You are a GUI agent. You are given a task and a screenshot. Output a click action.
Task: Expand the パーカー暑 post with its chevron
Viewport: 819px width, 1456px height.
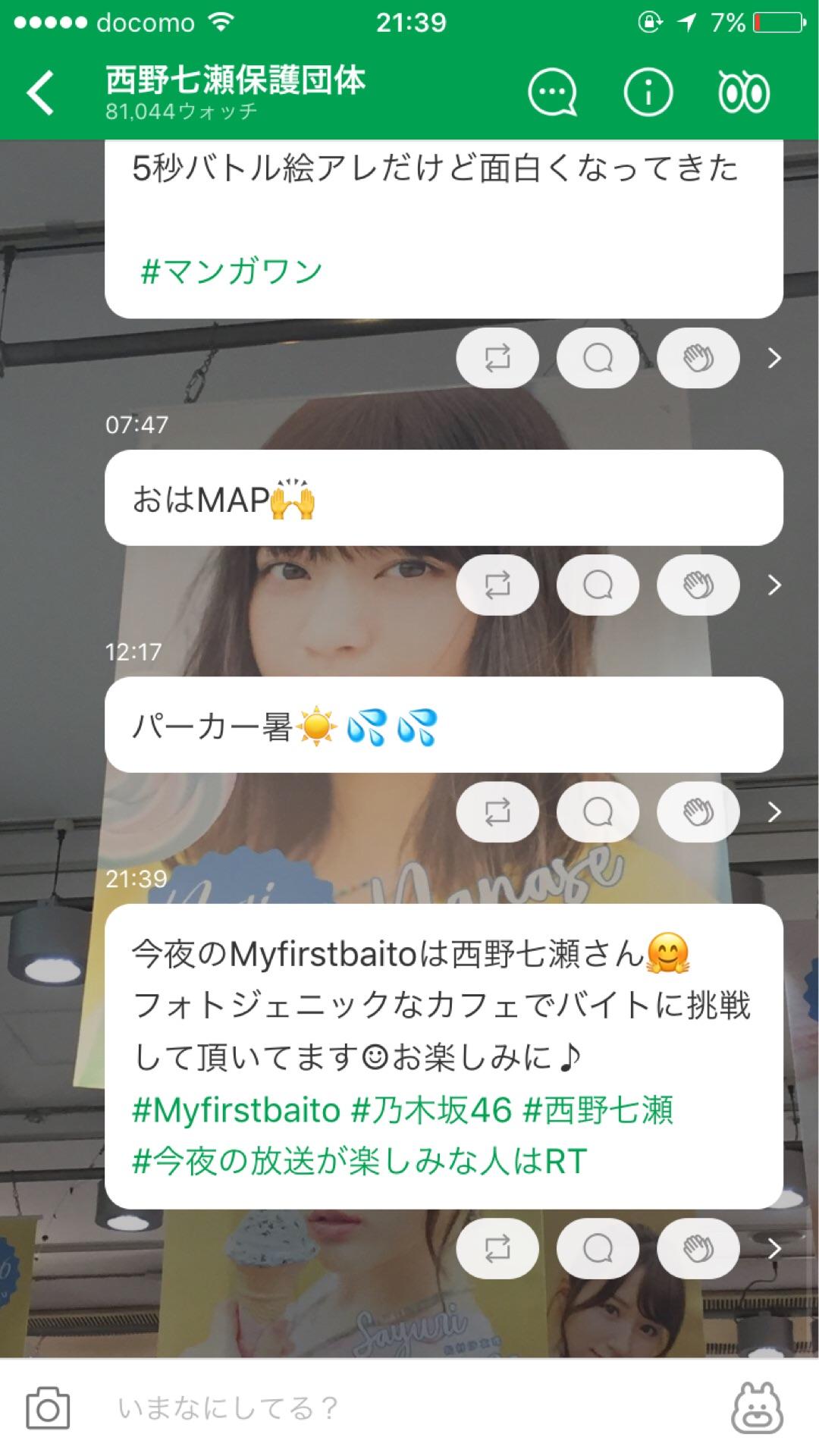775,811
